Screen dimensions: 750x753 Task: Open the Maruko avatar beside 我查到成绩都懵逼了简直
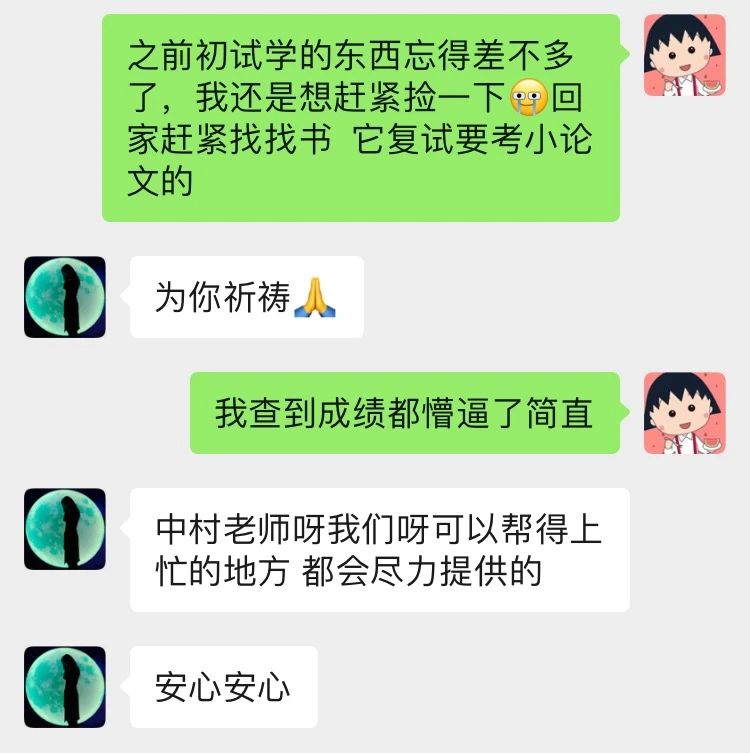tap(684, 413)
